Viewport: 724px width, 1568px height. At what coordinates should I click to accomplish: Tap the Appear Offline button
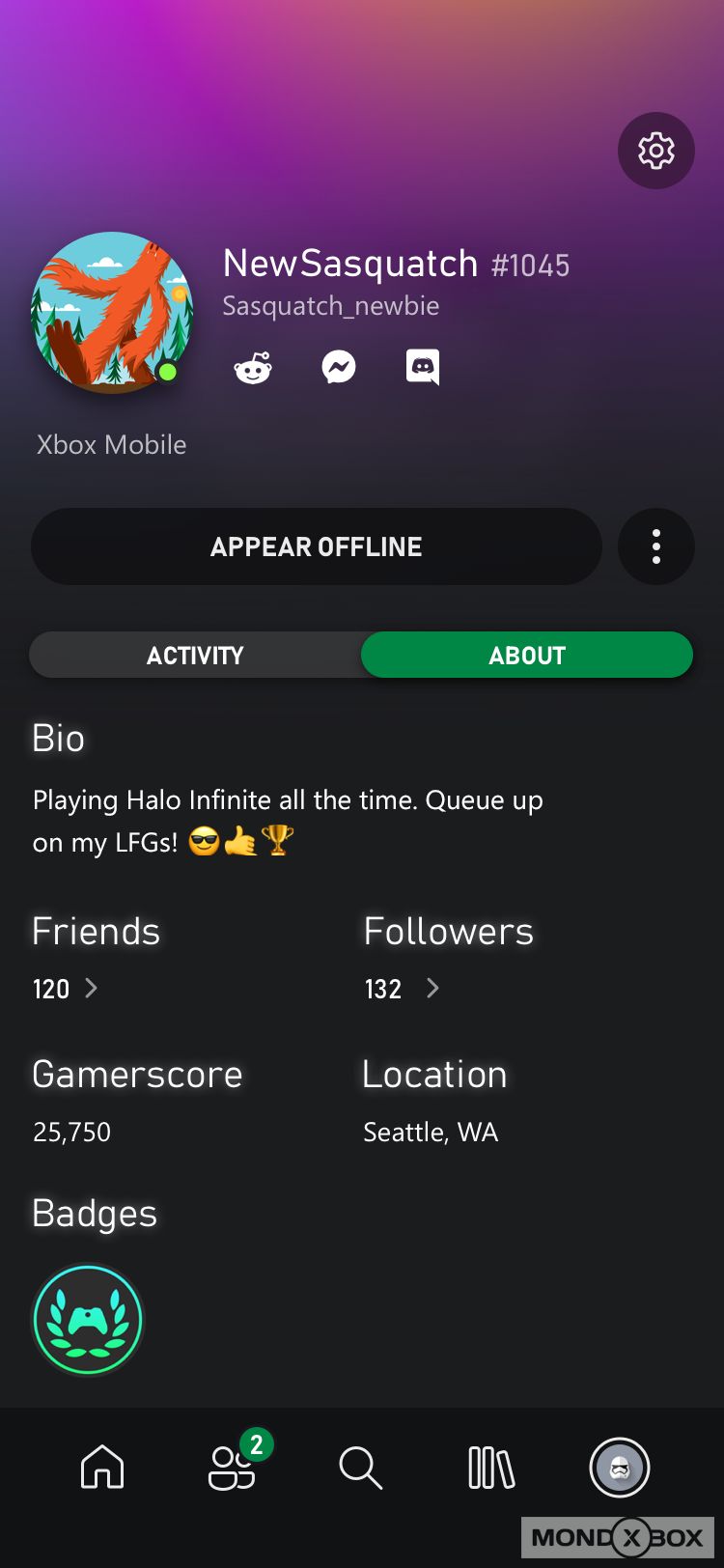pos(317,546)
